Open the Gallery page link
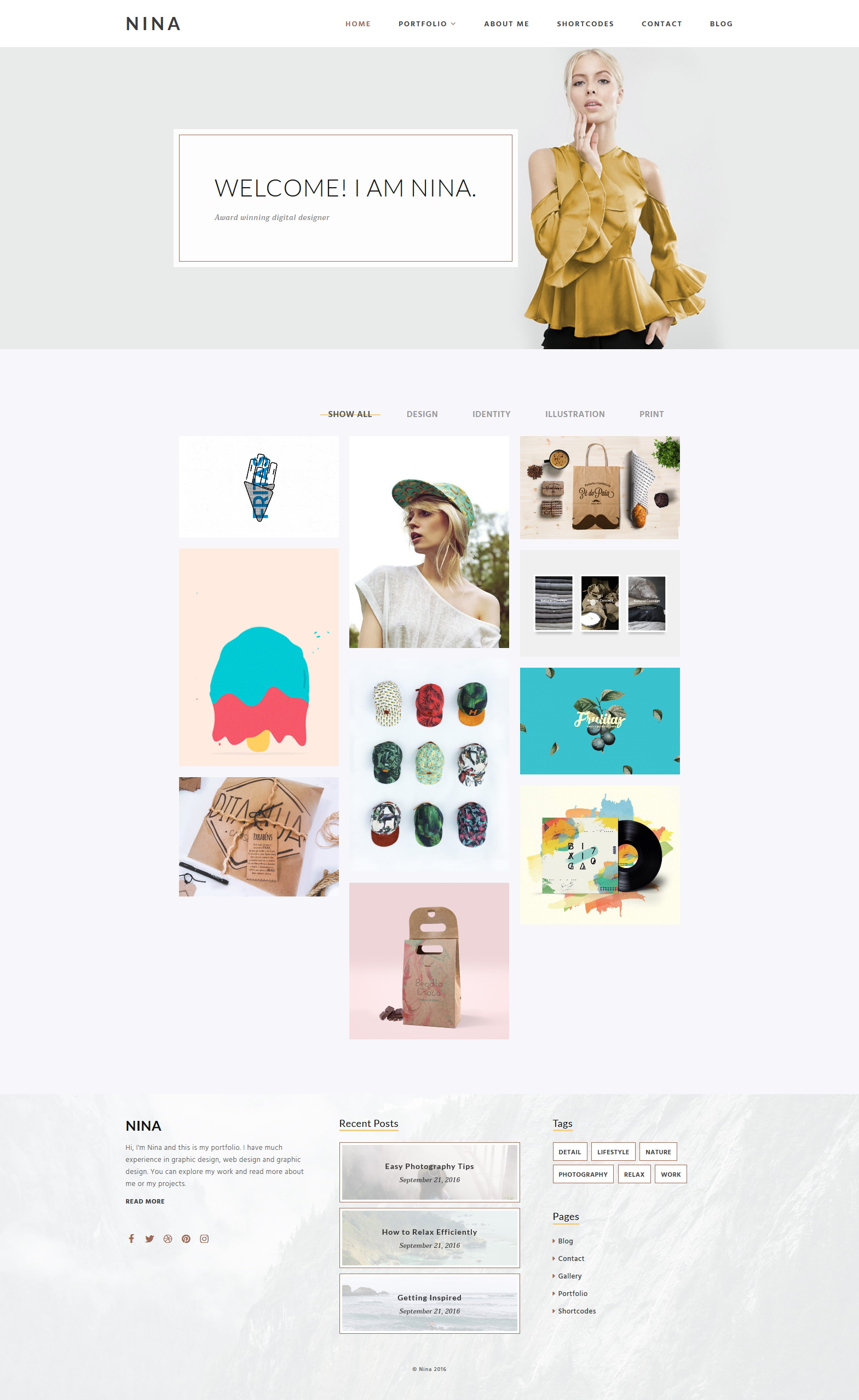This screenshot has height=1400, width=859. click(569, 1276)
